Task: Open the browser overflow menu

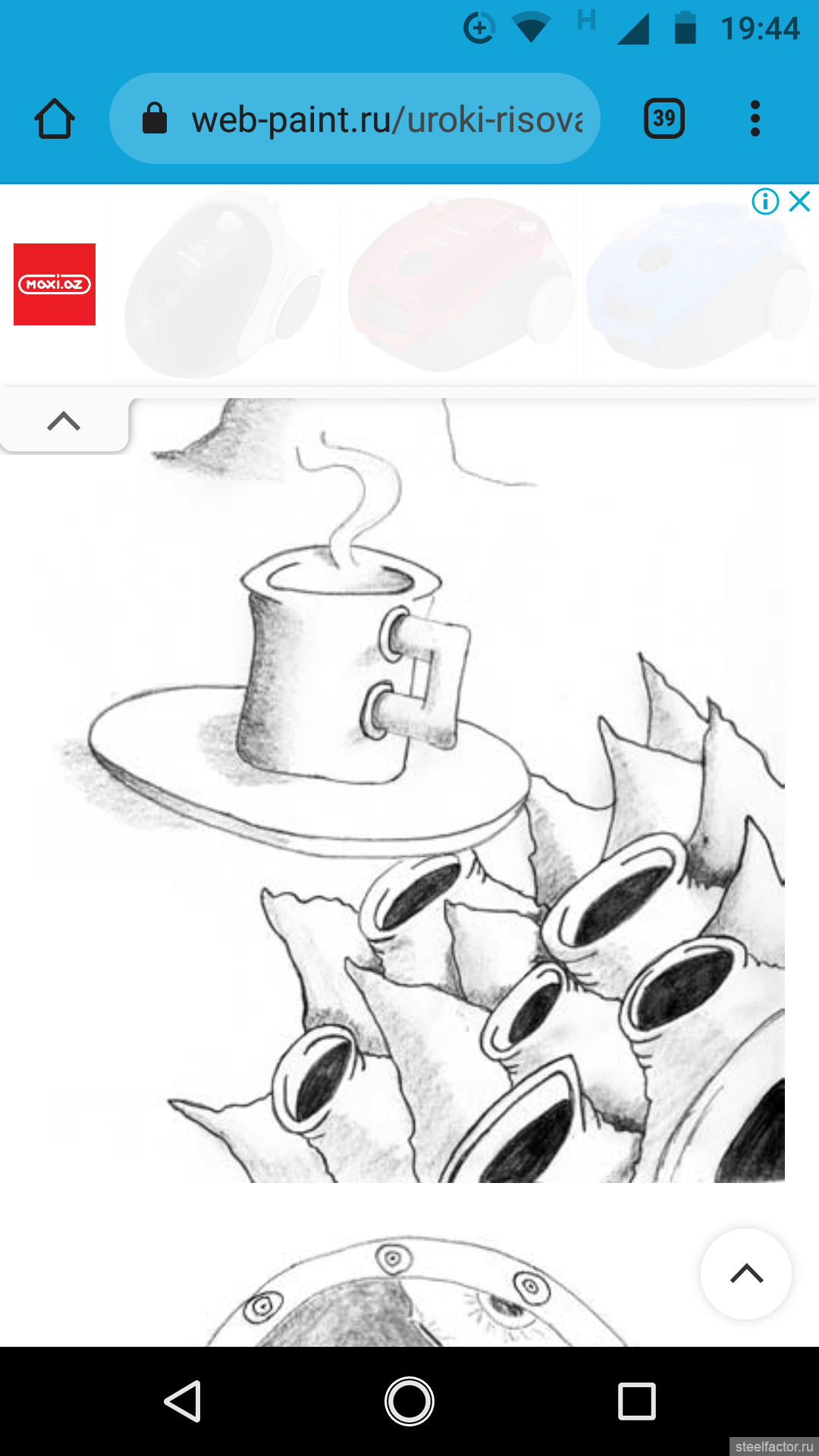Action: [x=755, y=119]
